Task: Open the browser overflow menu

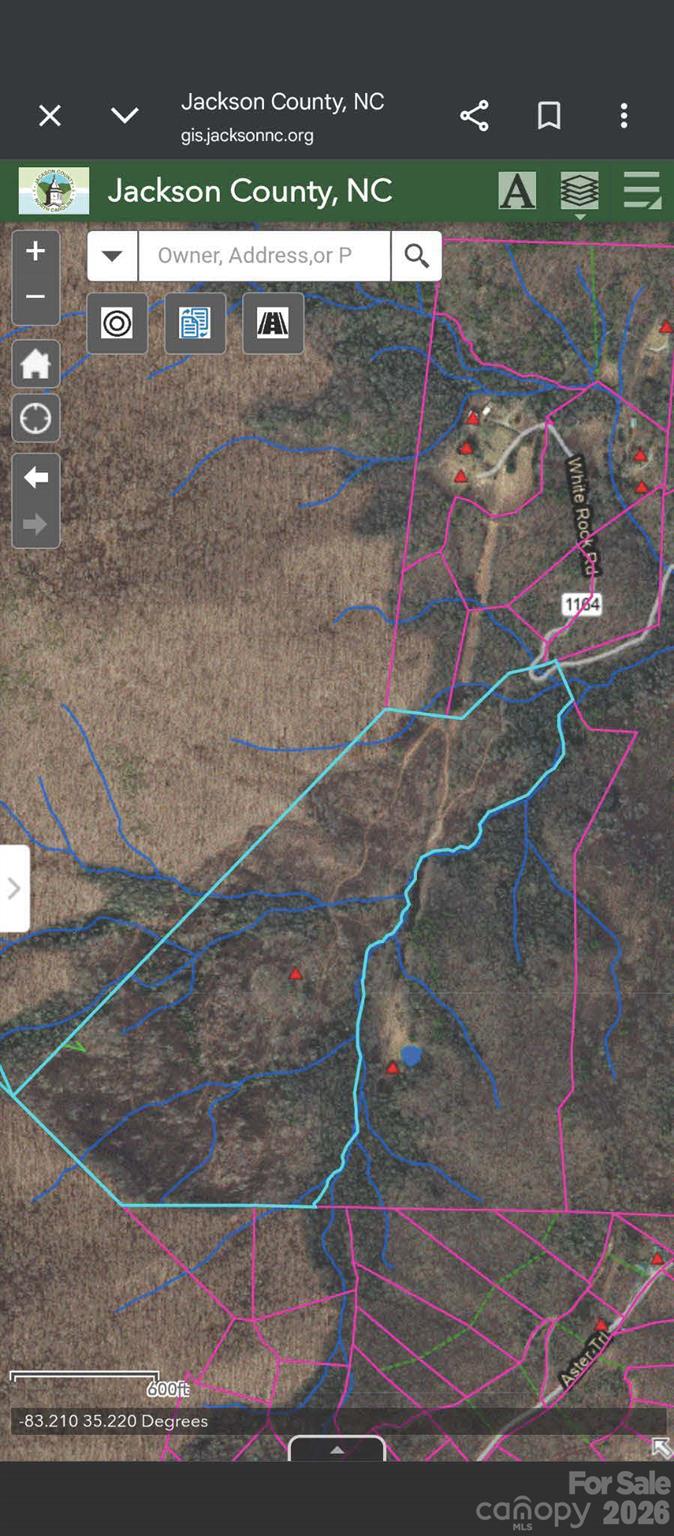Action: (624, 116)
